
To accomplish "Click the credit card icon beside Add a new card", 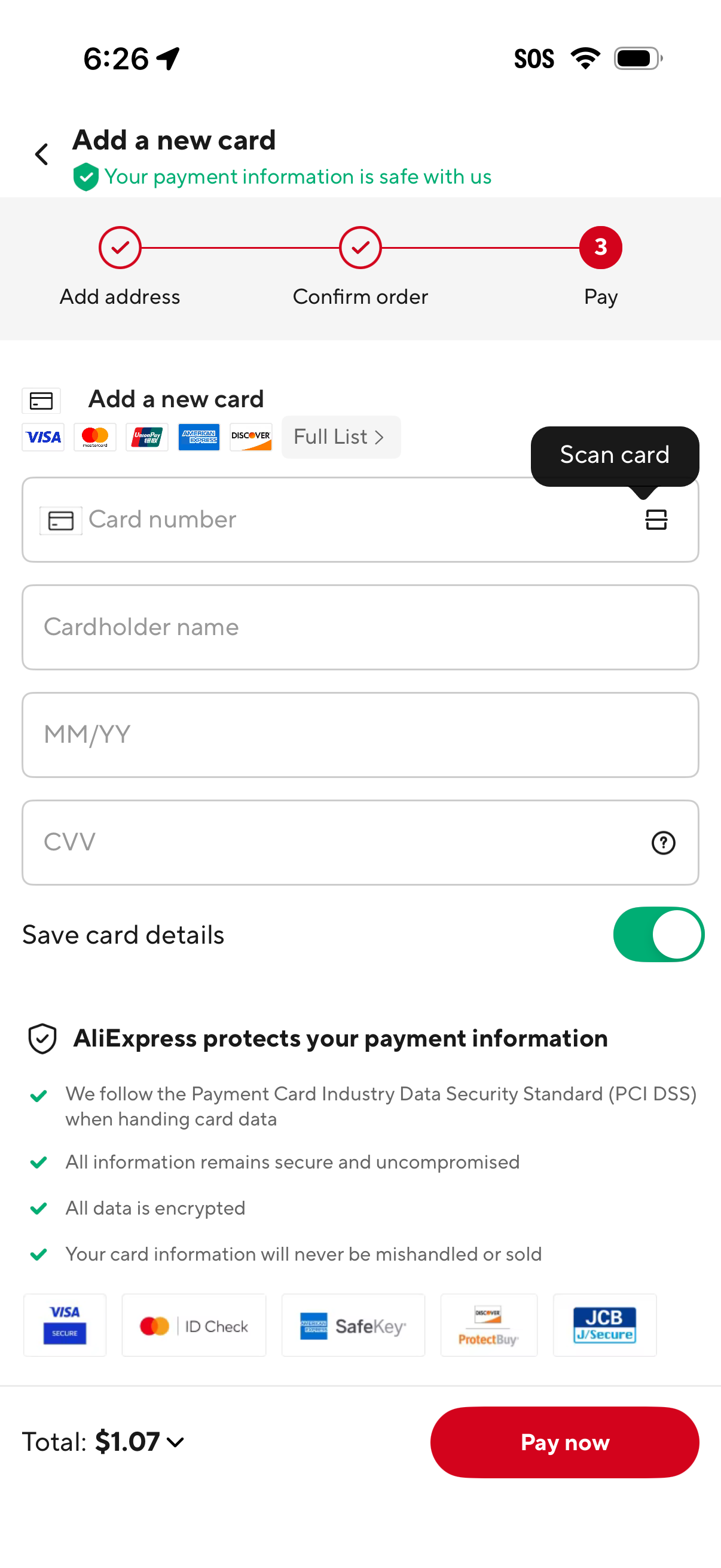I will tap(40, 400).
